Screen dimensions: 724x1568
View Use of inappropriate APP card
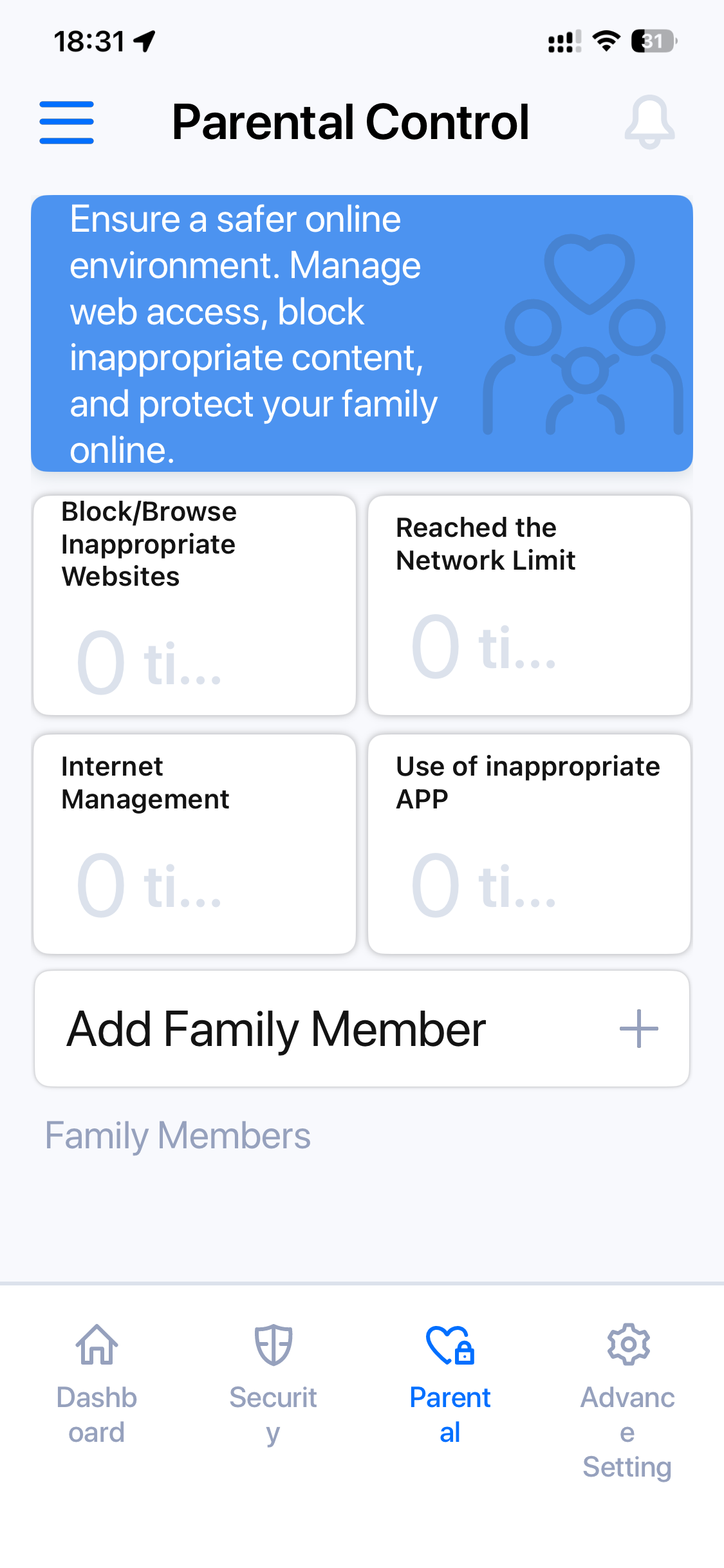pyautogui.click(x=529, y=844)
